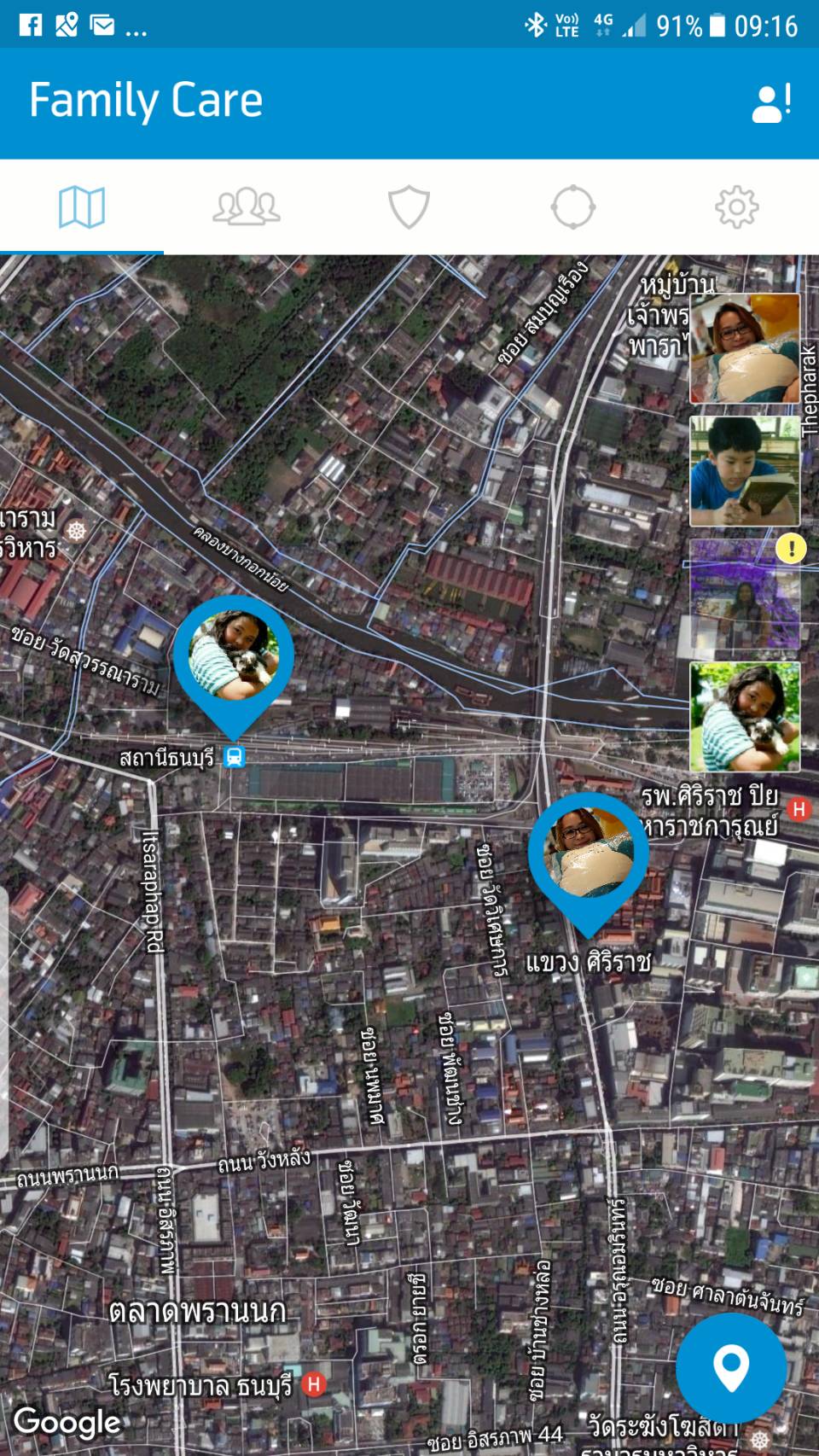Open the settings gear tab
819x1456 pixels.
[x=736, y=207]
